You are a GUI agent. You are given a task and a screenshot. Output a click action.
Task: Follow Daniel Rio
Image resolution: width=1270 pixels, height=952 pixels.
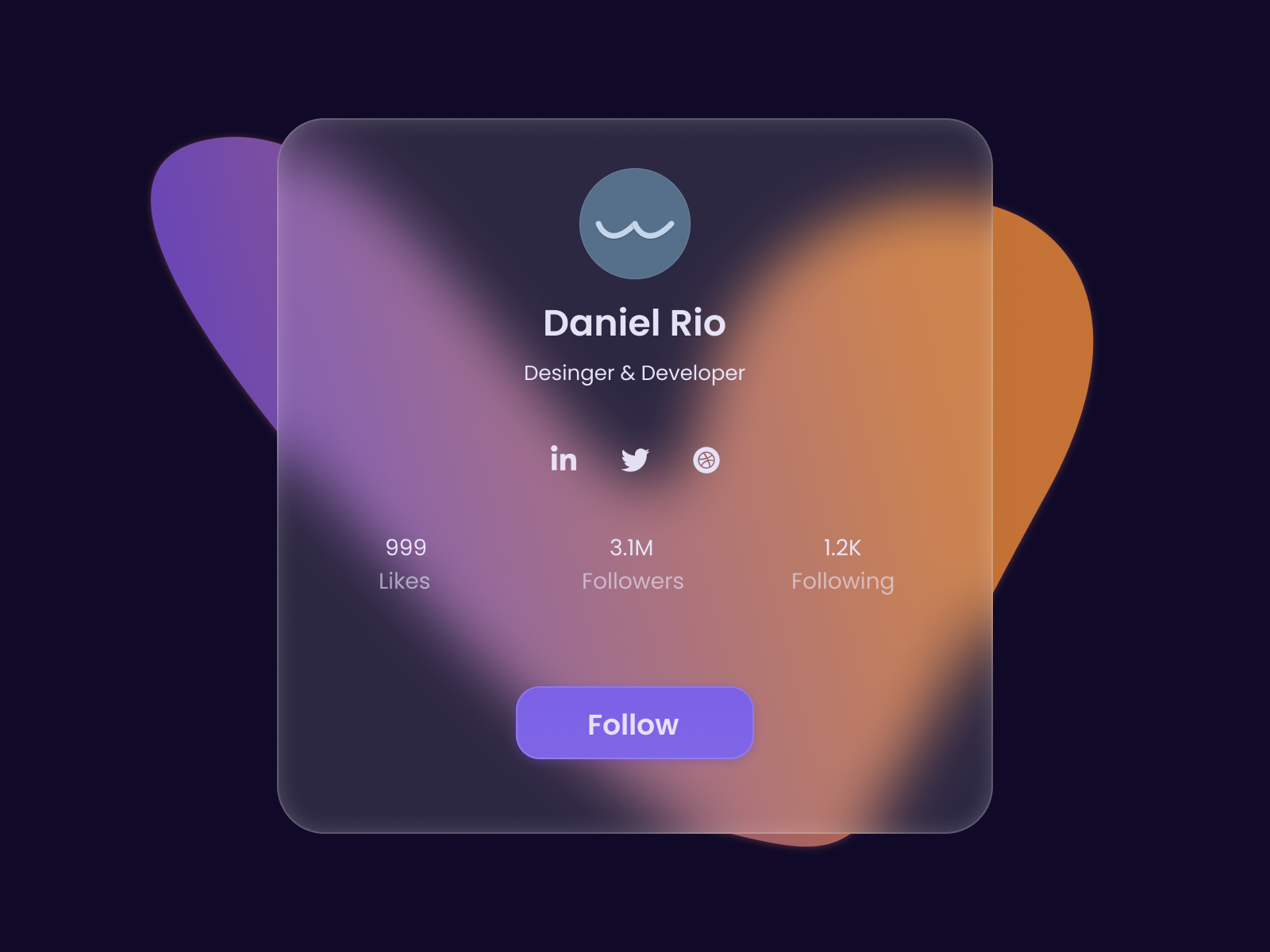tap(634, 723)
